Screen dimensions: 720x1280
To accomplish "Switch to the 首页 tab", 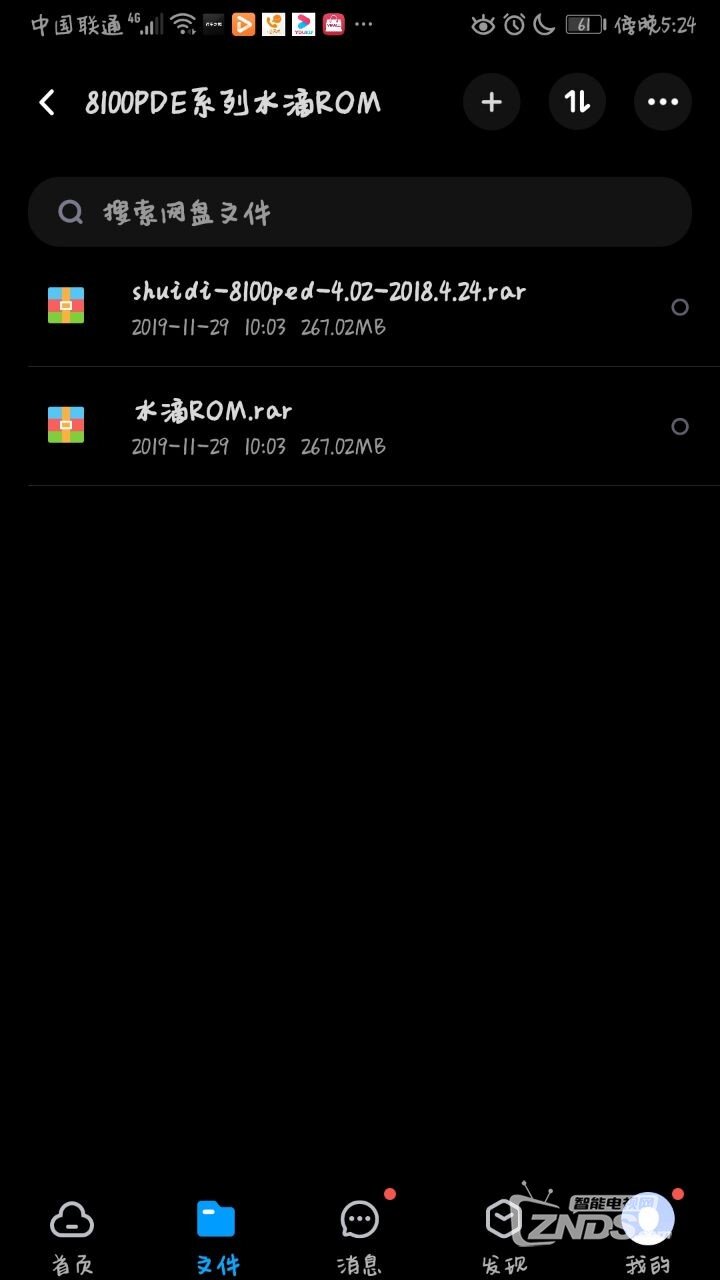I will (72, 1236).
